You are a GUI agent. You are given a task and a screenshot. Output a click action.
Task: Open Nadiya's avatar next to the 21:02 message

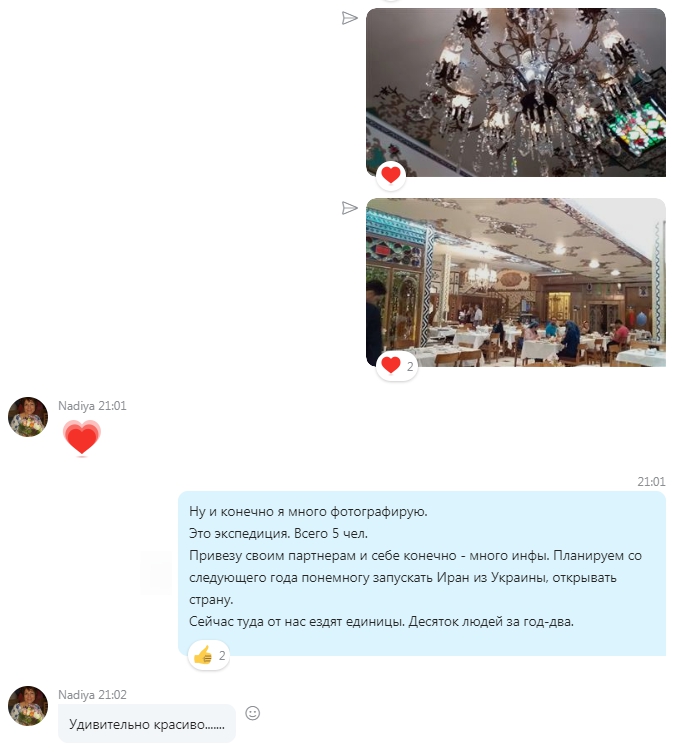[x=28, y=705]
